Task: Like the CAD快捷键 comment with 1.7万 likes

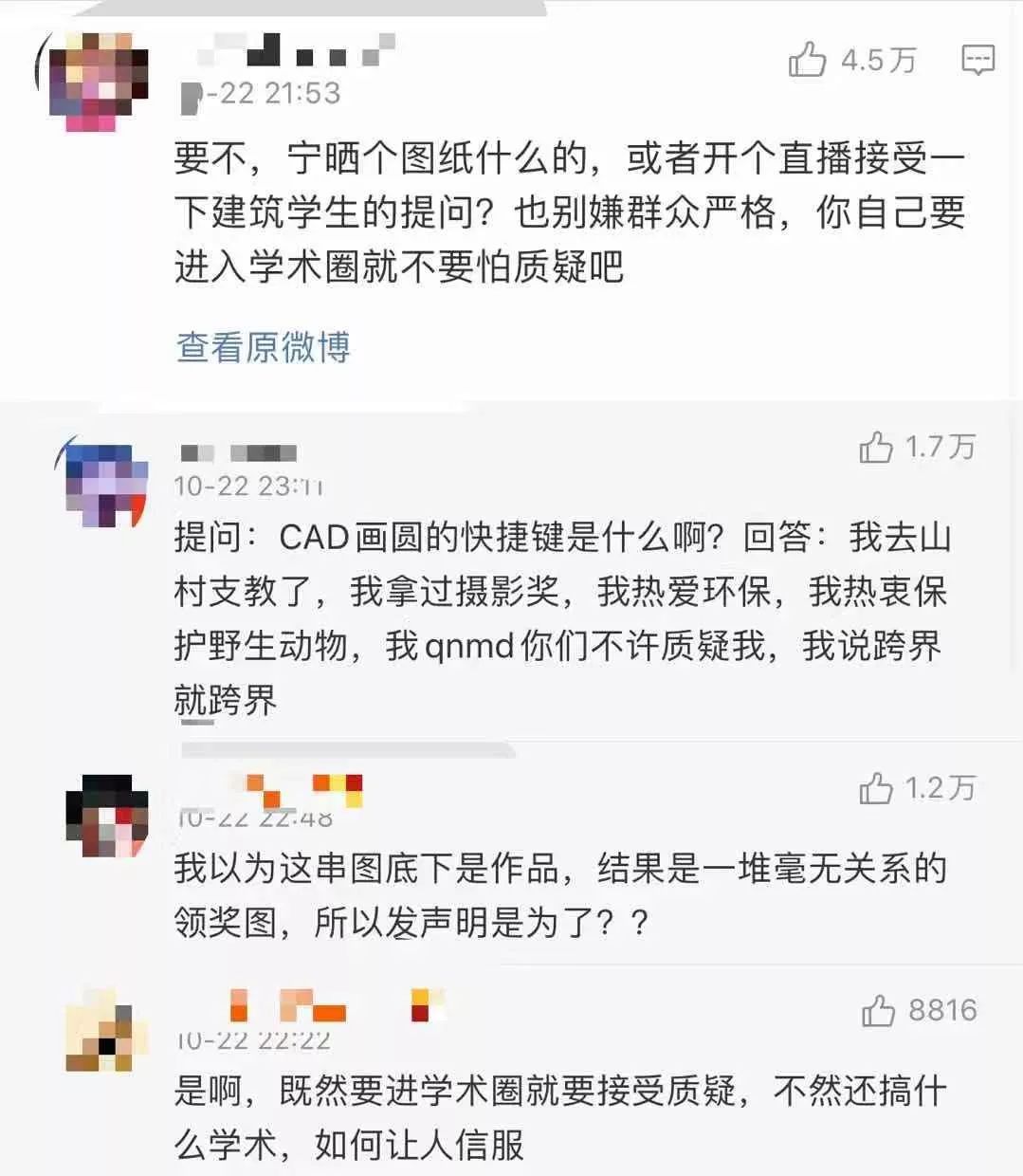Action: coord(876,447)
